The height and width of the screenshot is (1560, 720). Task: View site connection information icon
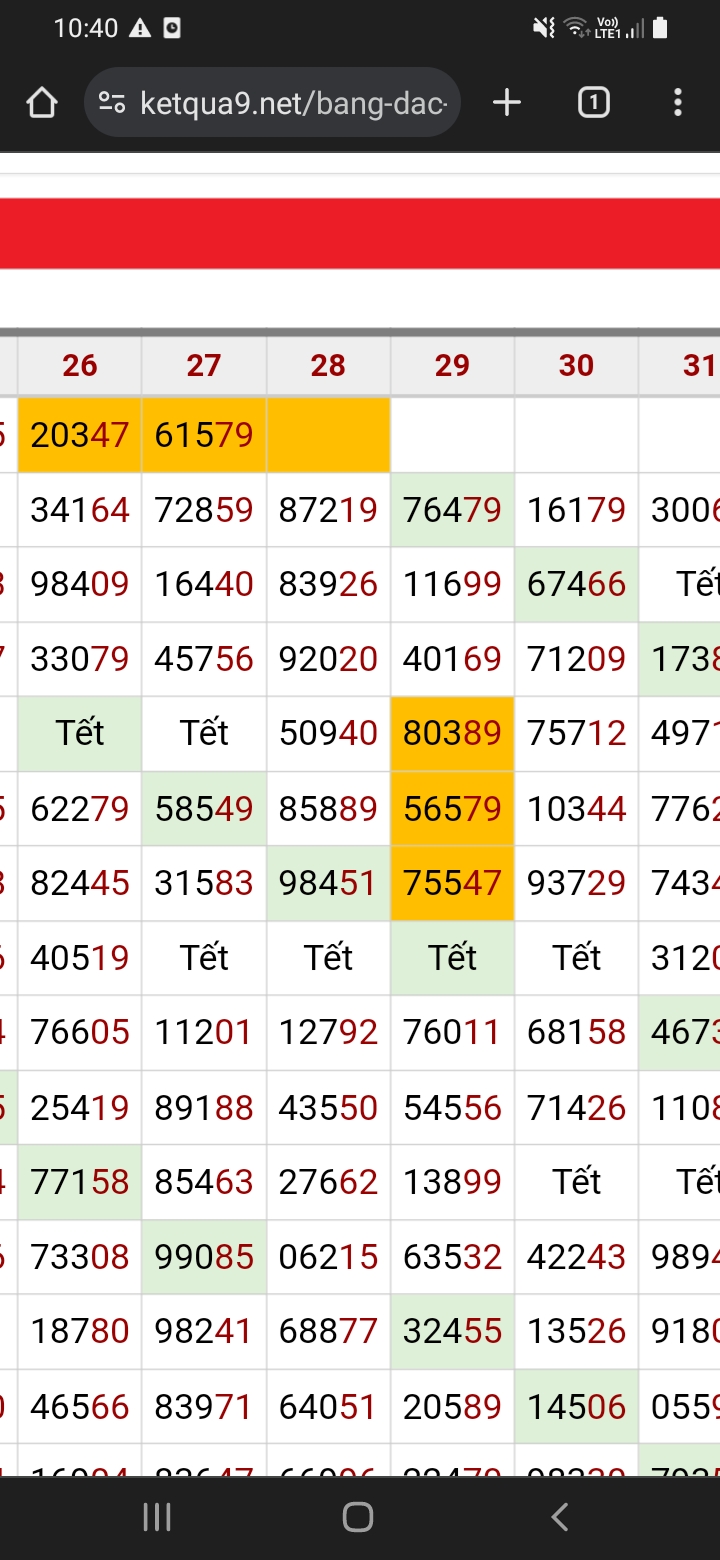pyautogui.click(x=112, y=103)
